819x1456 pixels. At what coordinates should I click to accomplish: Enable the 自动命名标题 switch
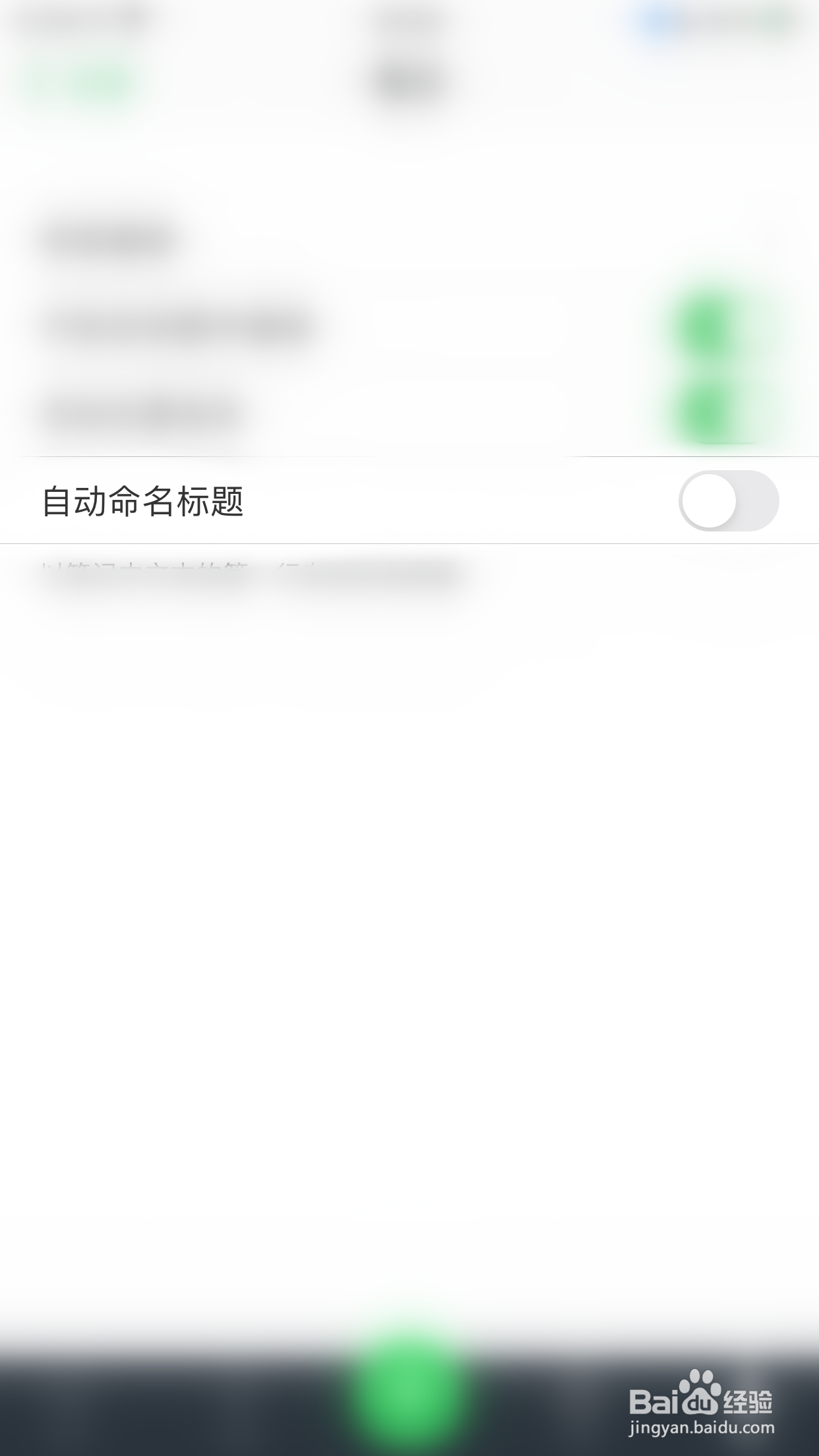729,501
